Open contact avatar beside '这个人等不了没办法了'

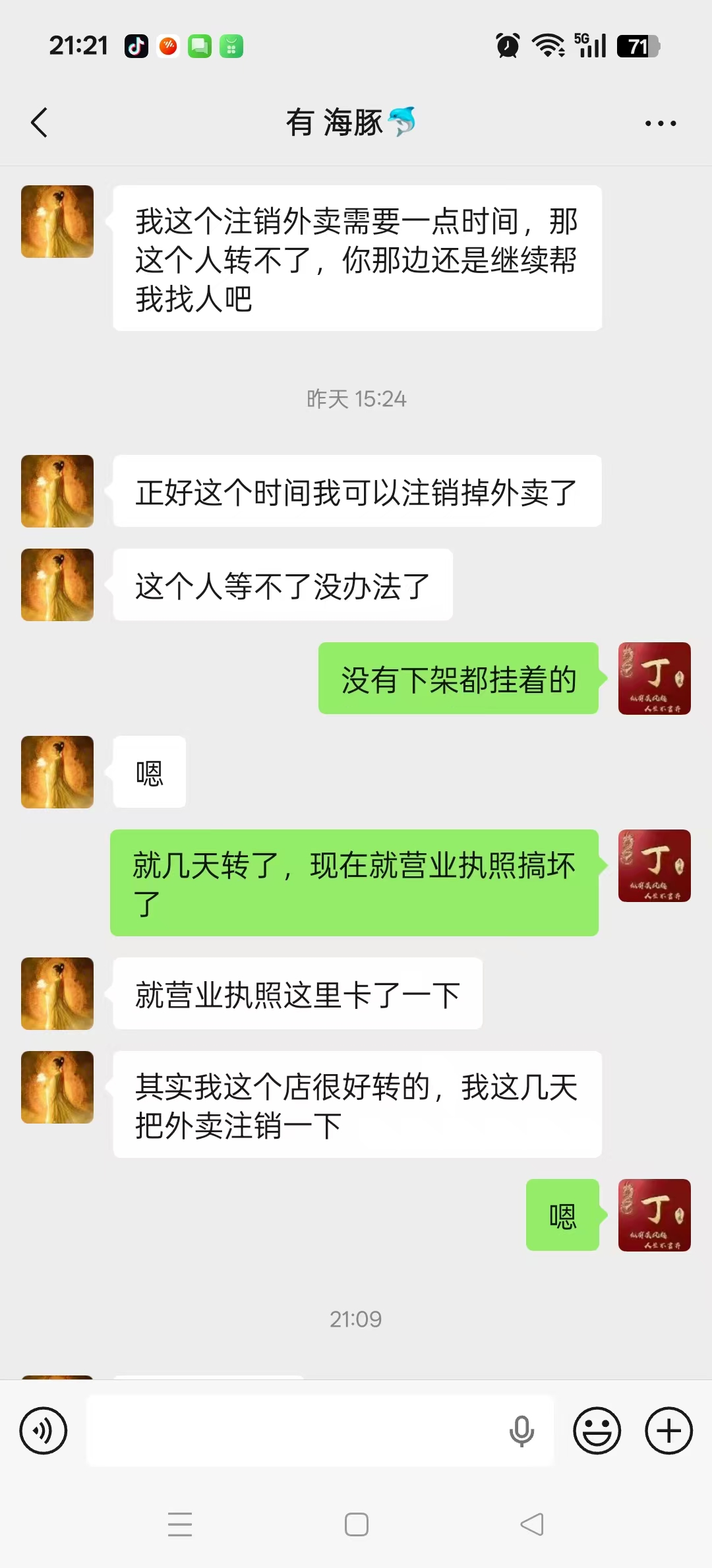coord(57,585)
